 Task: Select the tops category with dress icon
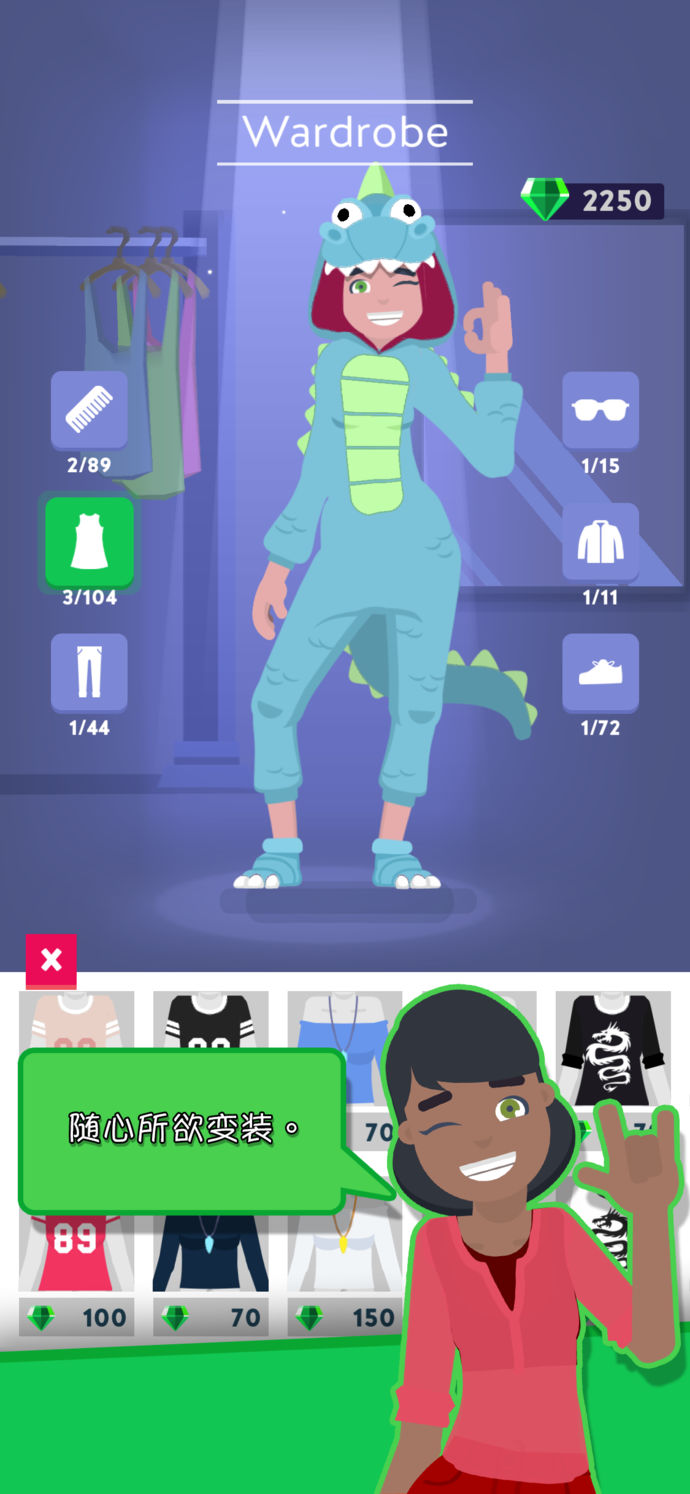click(x=89, y=541)
